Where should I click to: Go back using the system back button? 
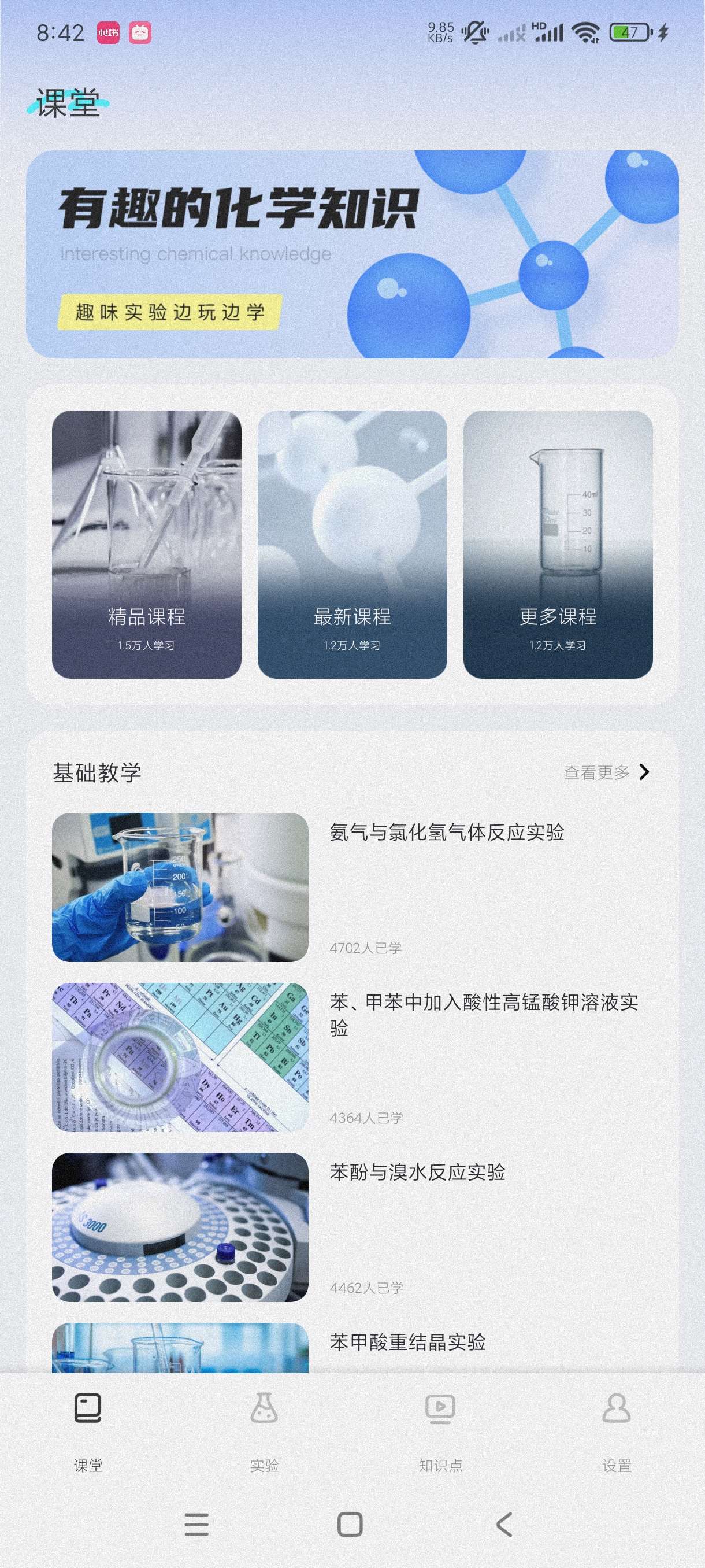point(504,1524)
